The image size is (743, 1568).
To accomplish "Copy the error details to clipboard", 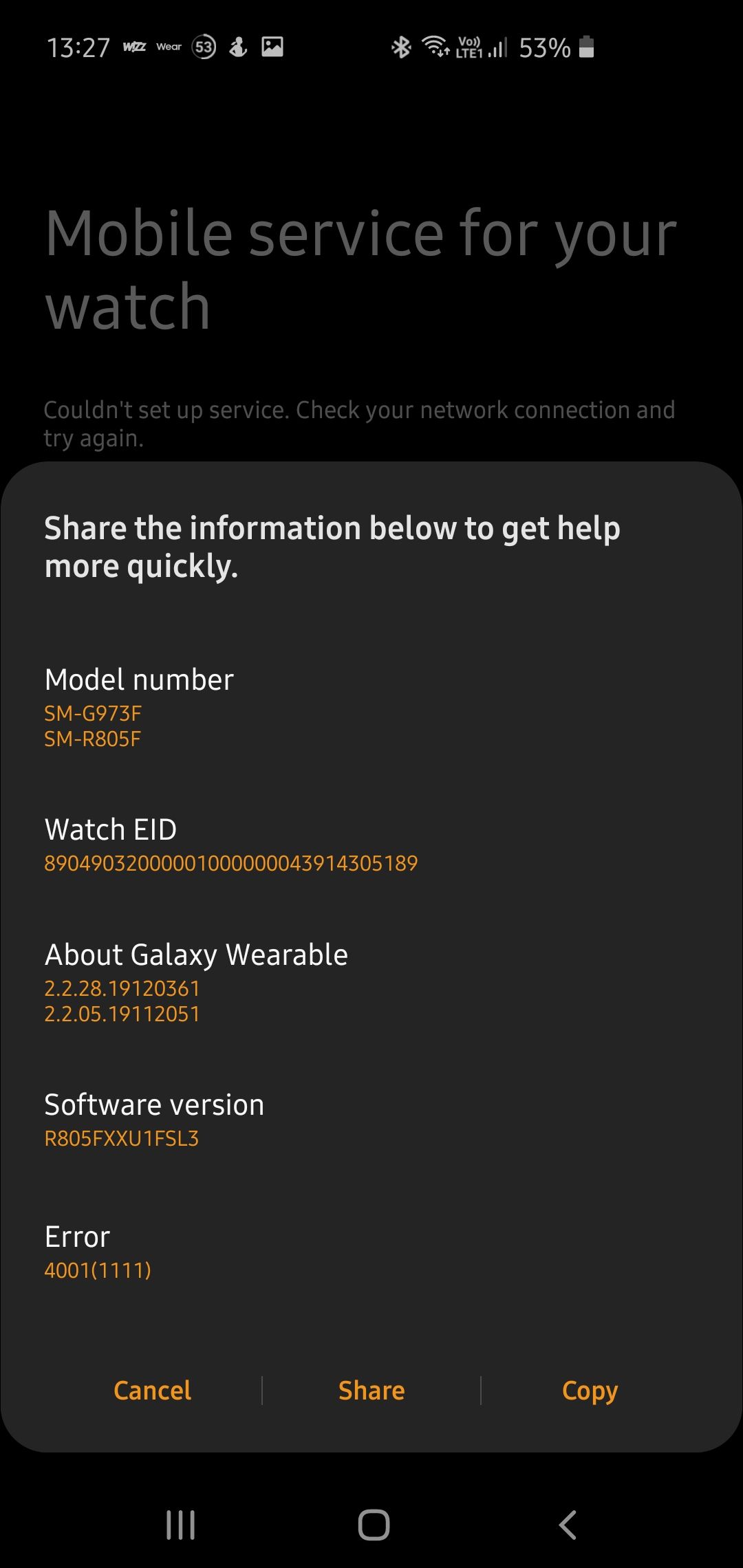I will point(590,1391).
